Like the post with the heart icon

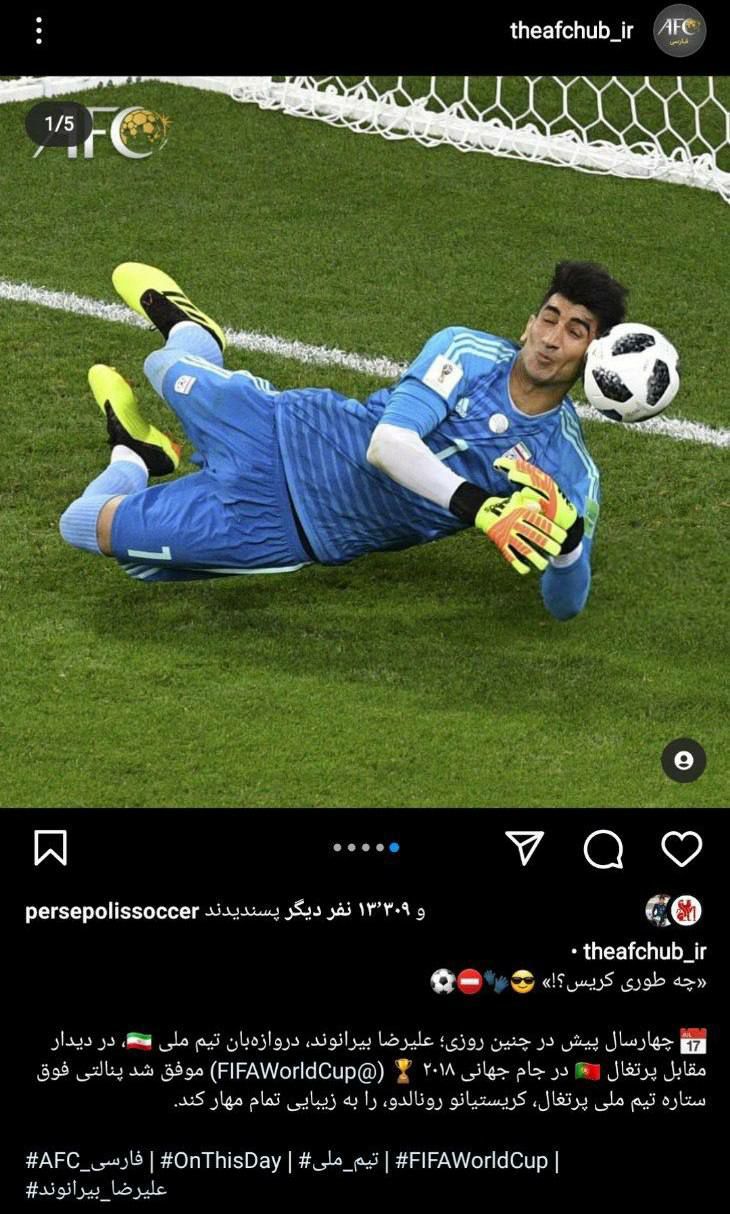[682, 849]
